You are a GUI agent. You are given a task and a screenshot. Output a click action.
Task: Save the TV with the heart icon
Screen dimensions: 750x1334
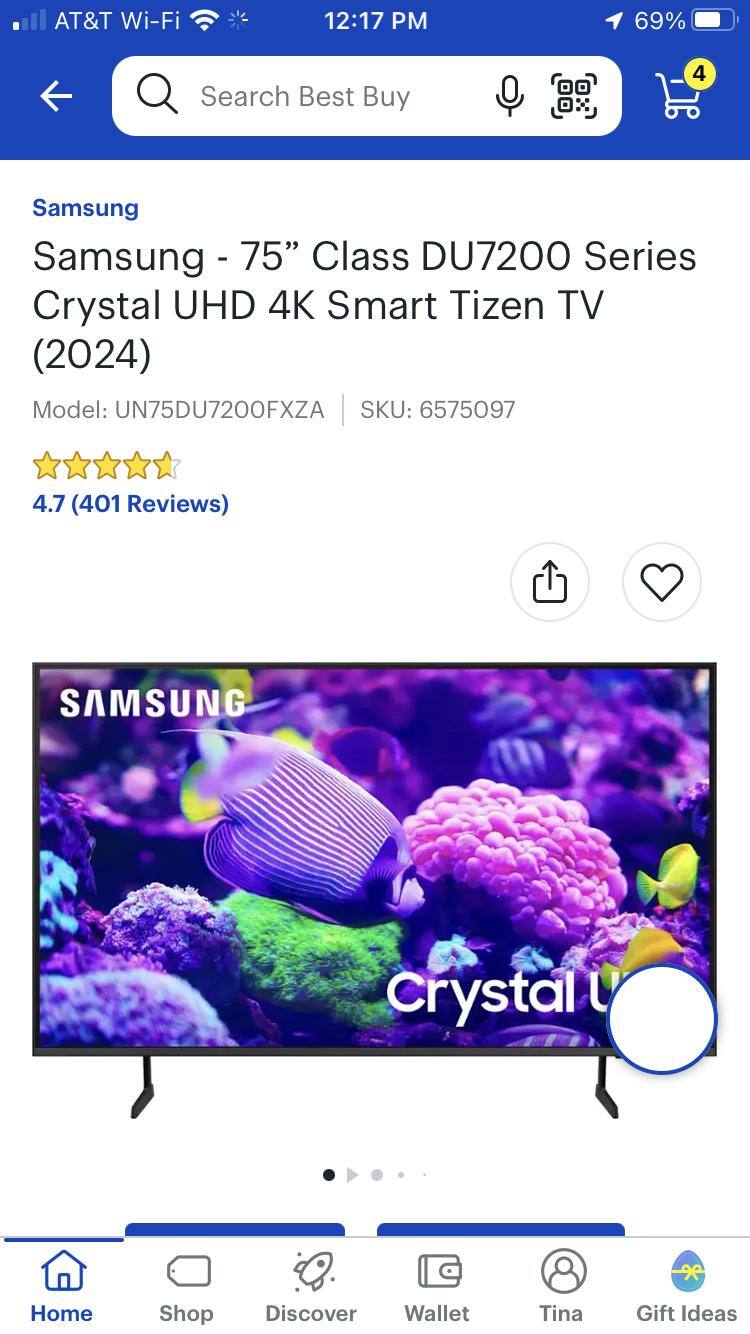tap(661, 582)
